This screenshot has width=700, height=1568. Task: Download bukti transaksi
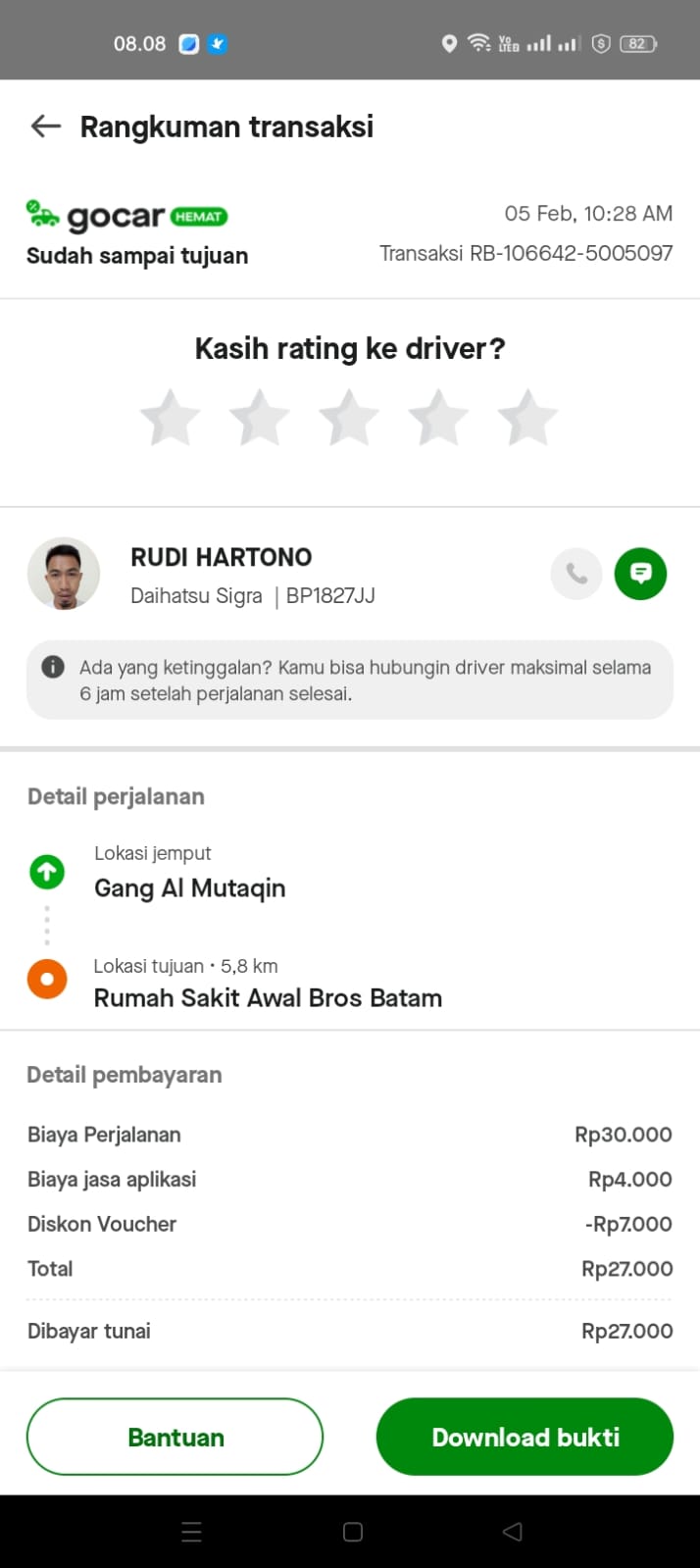point(525,1437)
